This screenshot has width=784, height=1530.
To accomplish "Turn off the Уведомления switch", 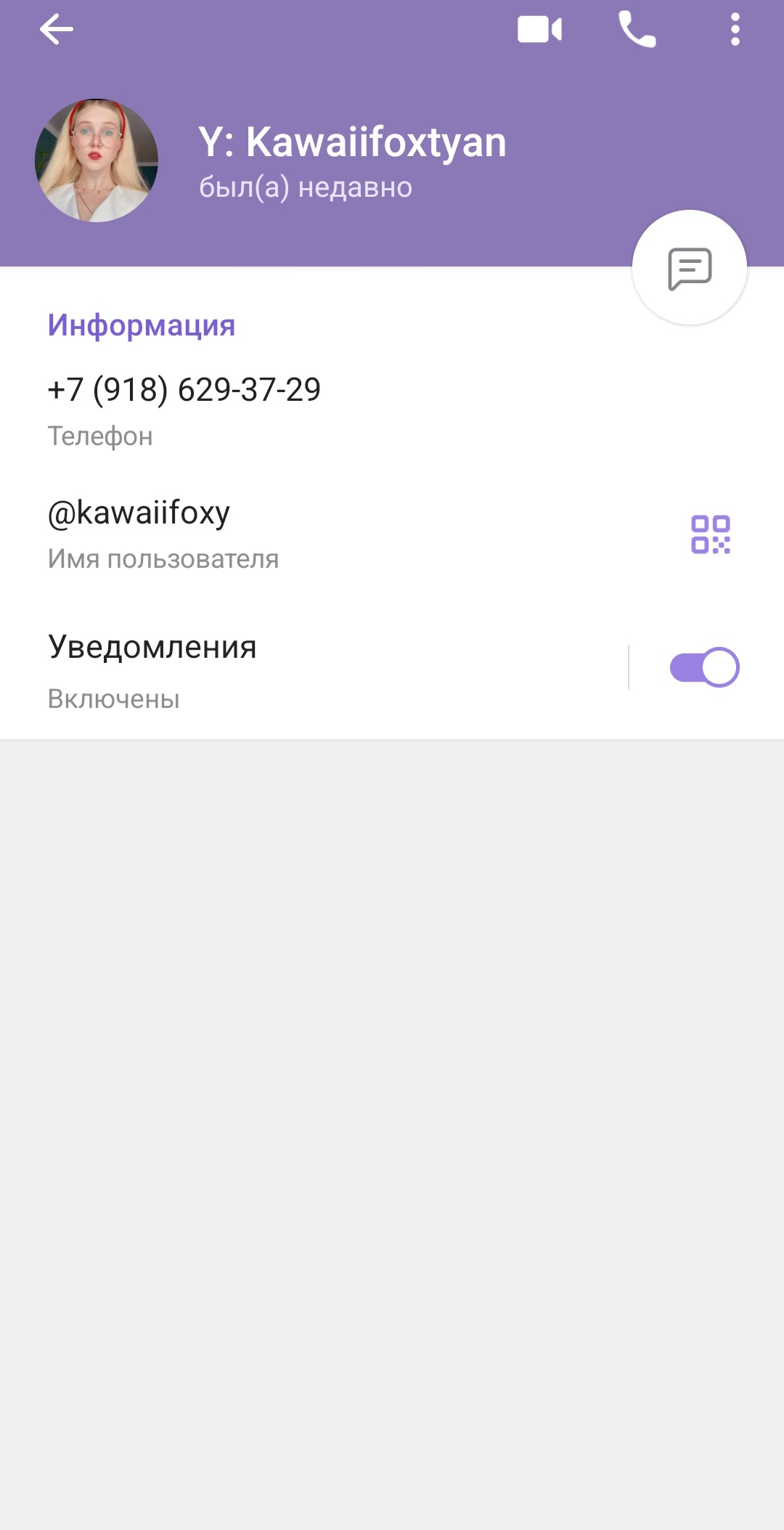I will pyautogui.click(x=703, y=667).
